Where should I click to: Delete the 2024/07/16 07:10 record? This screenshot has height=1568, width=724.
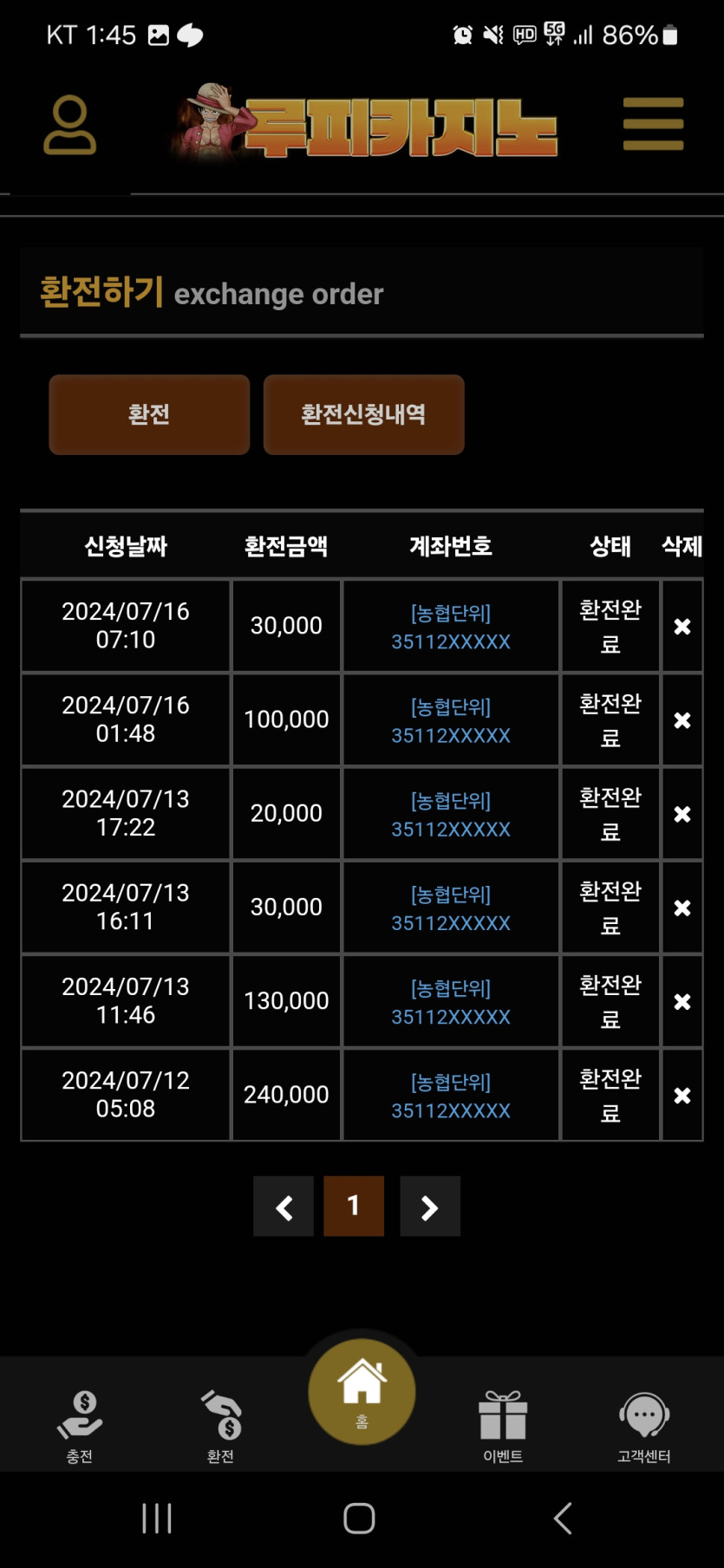682,626
